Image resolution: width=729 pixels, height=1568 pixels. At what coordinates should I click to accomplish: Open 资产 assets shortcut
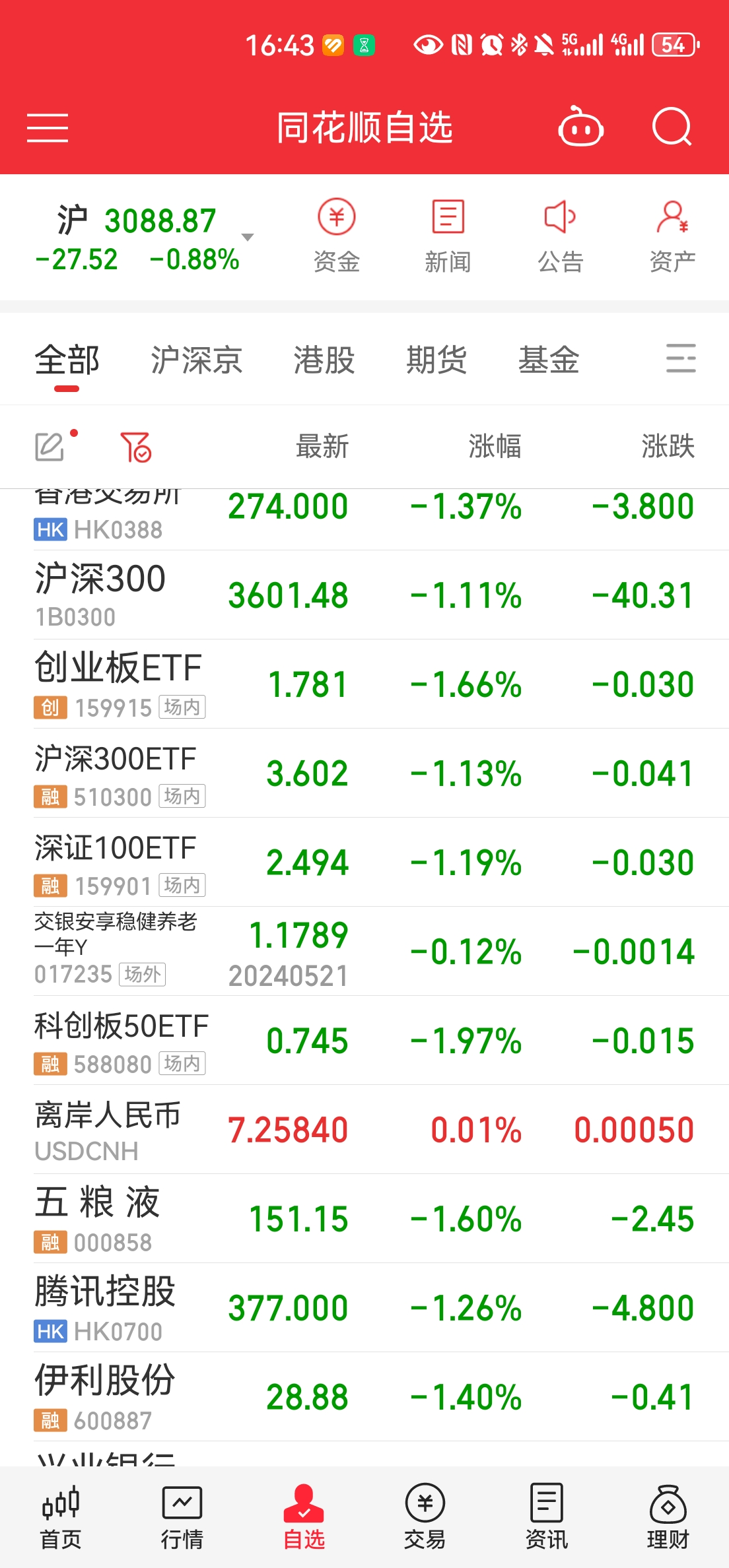tap(672, 236)
